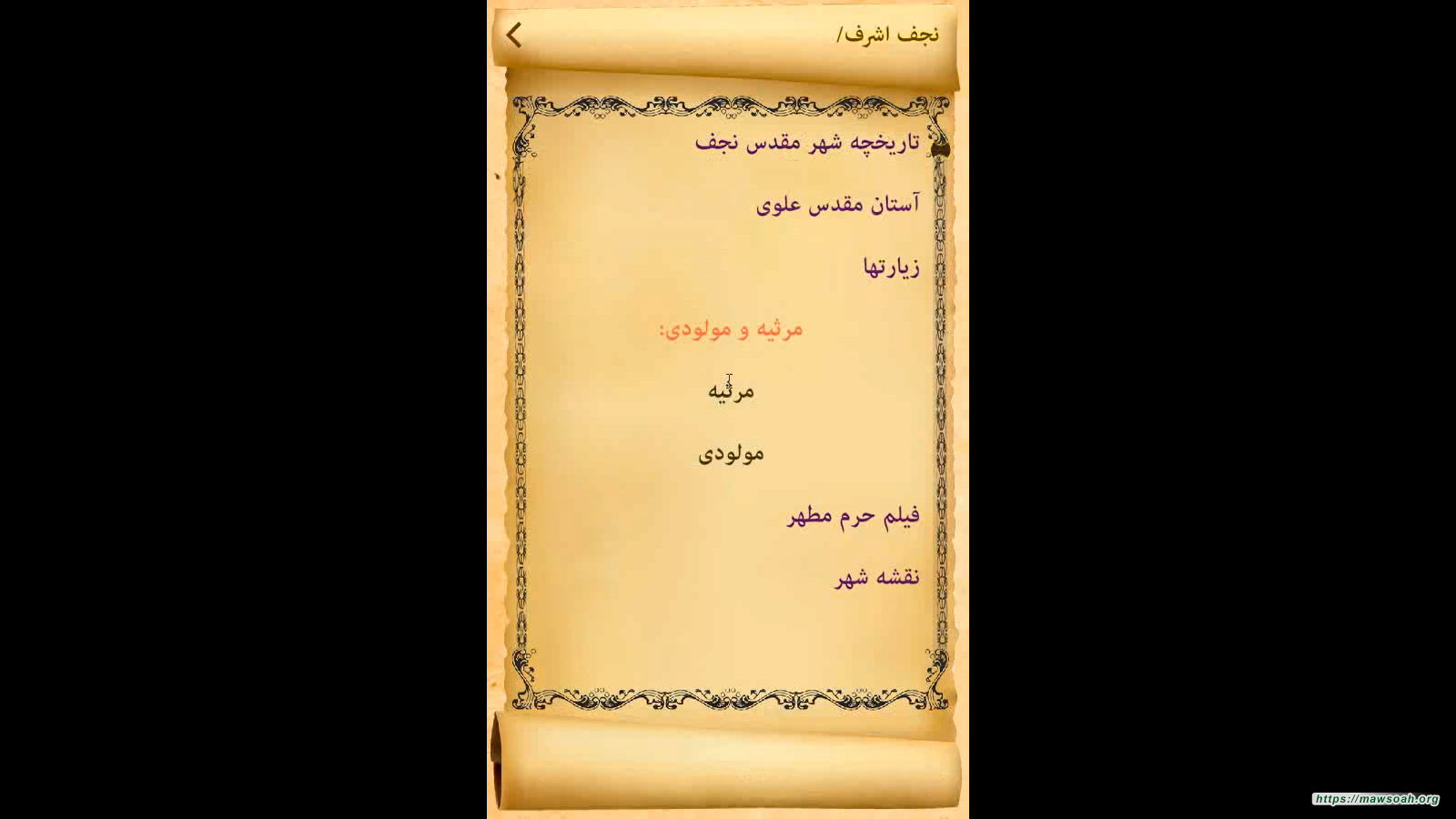This screenshot has height=819, width=1456.
Task: Open آستان مقدس علوی section
Action: [837, 205]
